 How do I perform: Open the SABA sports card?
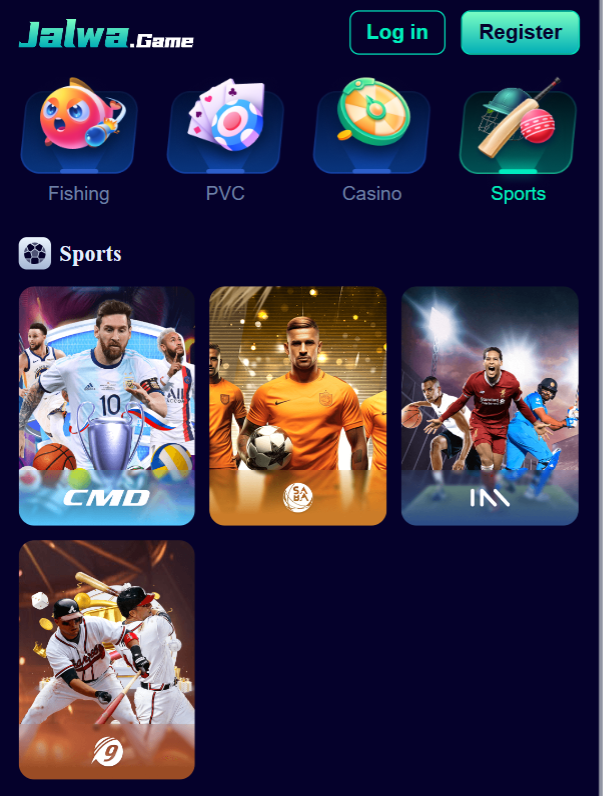tap(298, 405)
